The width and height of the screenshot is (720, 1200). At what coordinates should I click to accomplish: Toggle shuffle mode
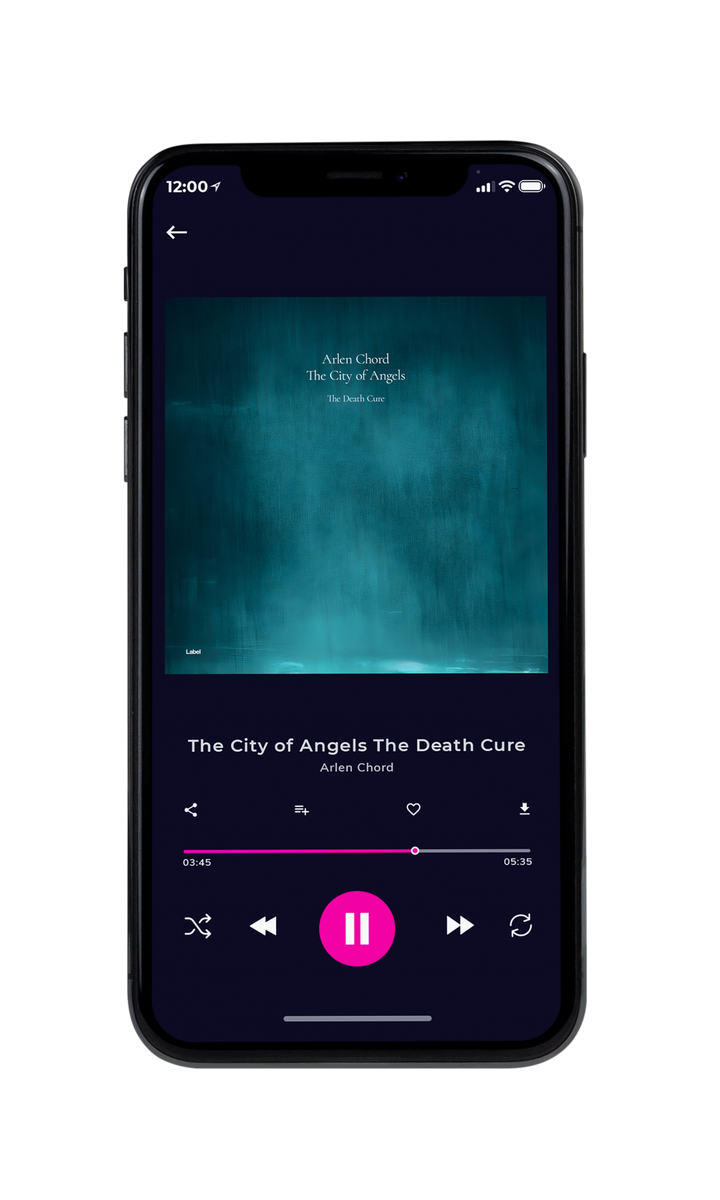point(198,926)
